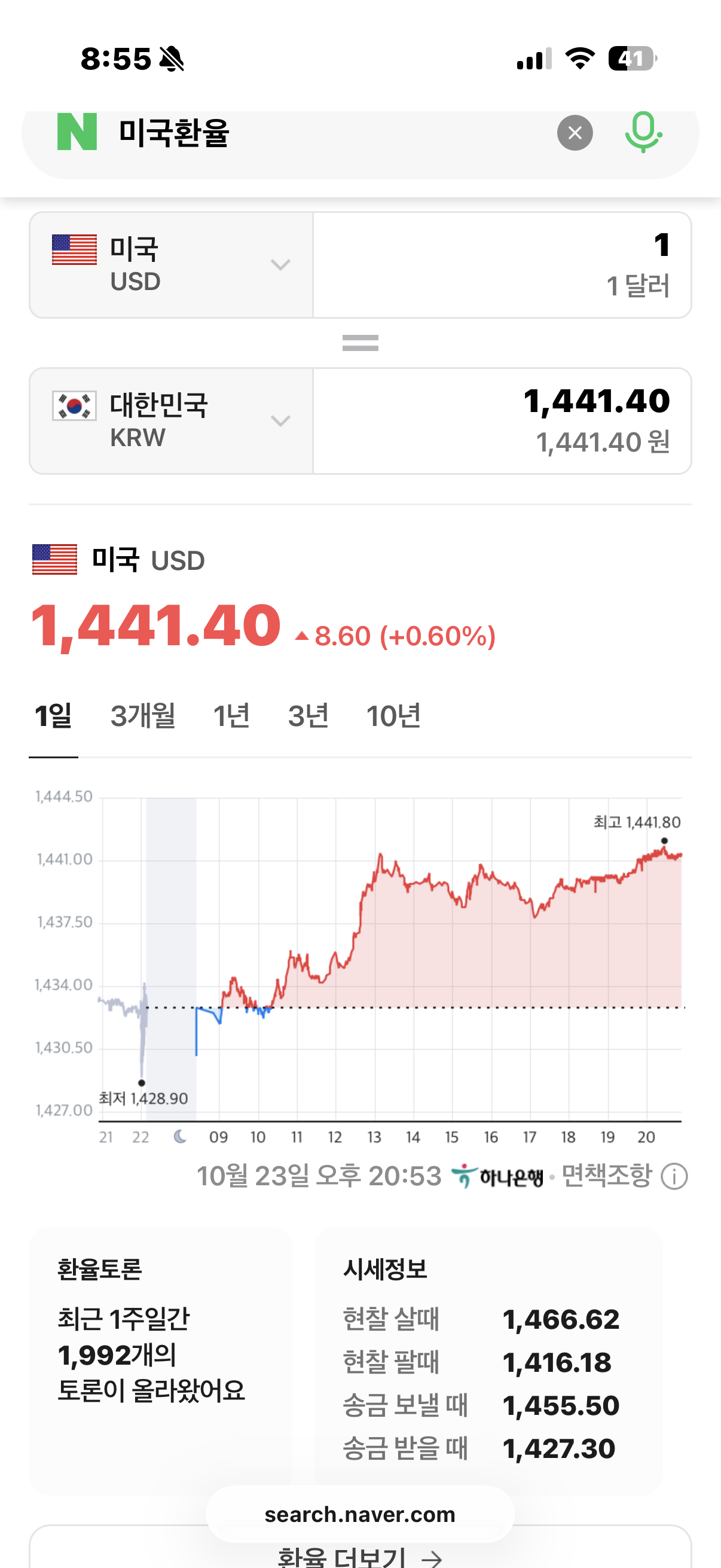Select the 10년 chart period tab
Viewport: 721px width, 1568px height.
(393, 716)
